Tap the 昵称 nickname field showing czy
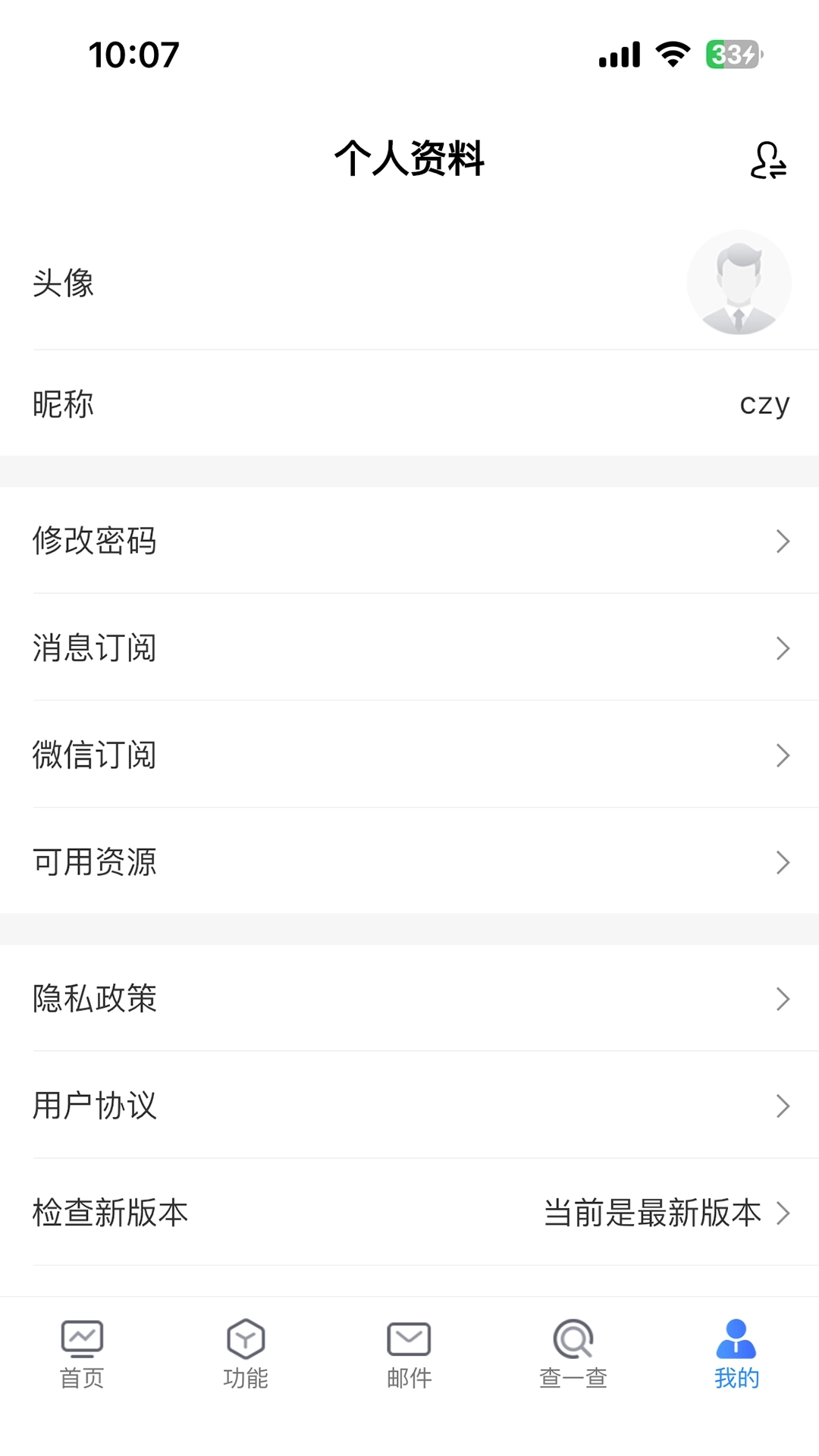Viewport: 819px width, 1456px height. click(x=409, y=404)
